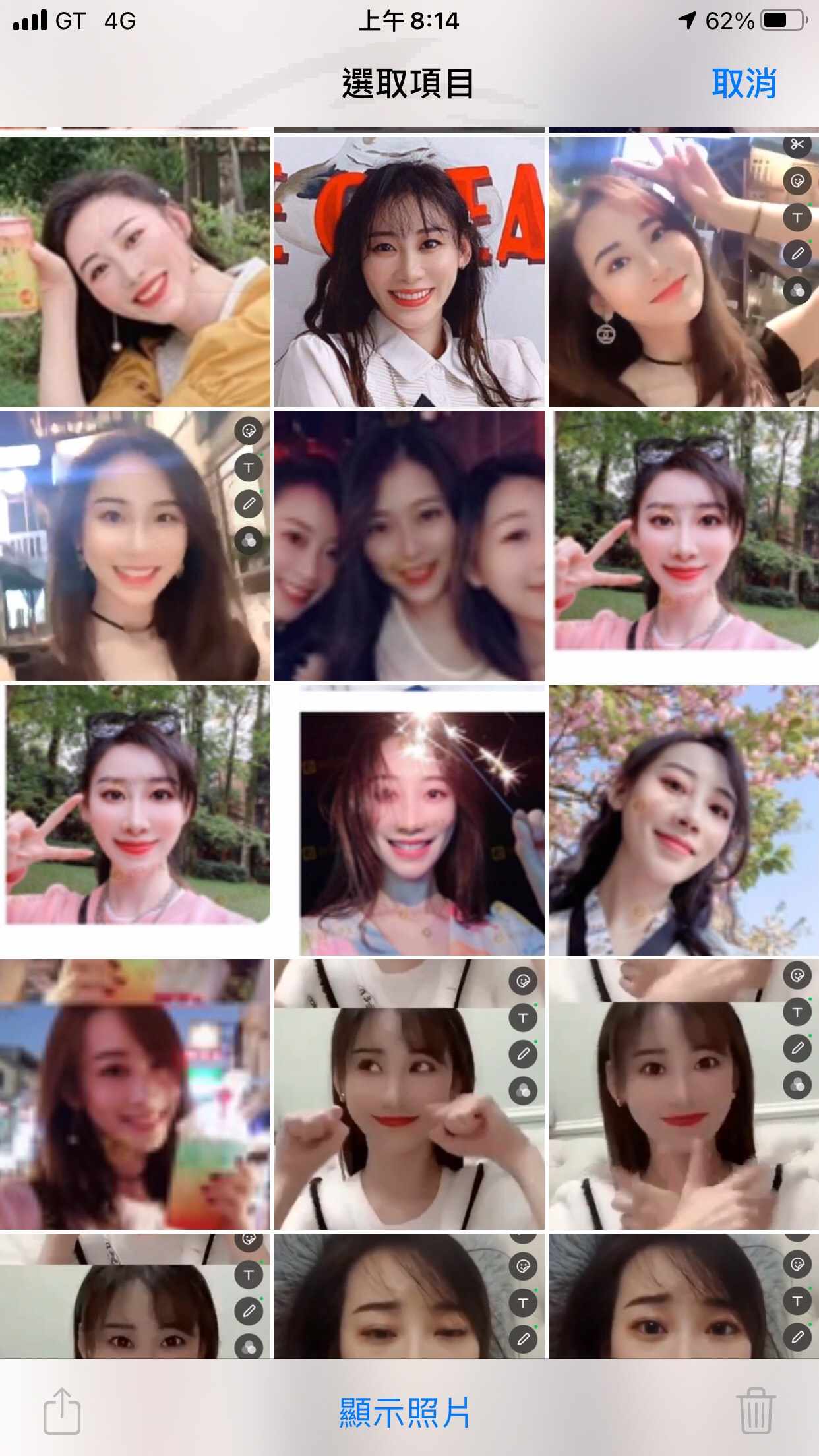
Task: Select the group photo of three women
Action: click(x=409, y=545)
